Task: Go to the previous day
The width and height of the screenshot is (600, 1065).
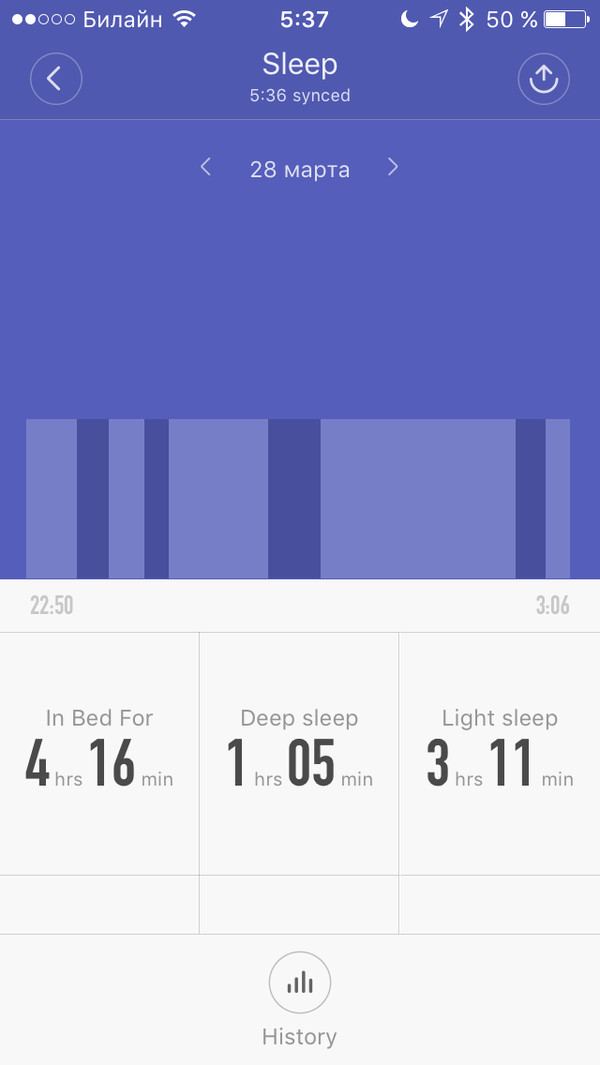Action: tap(206, 168)
